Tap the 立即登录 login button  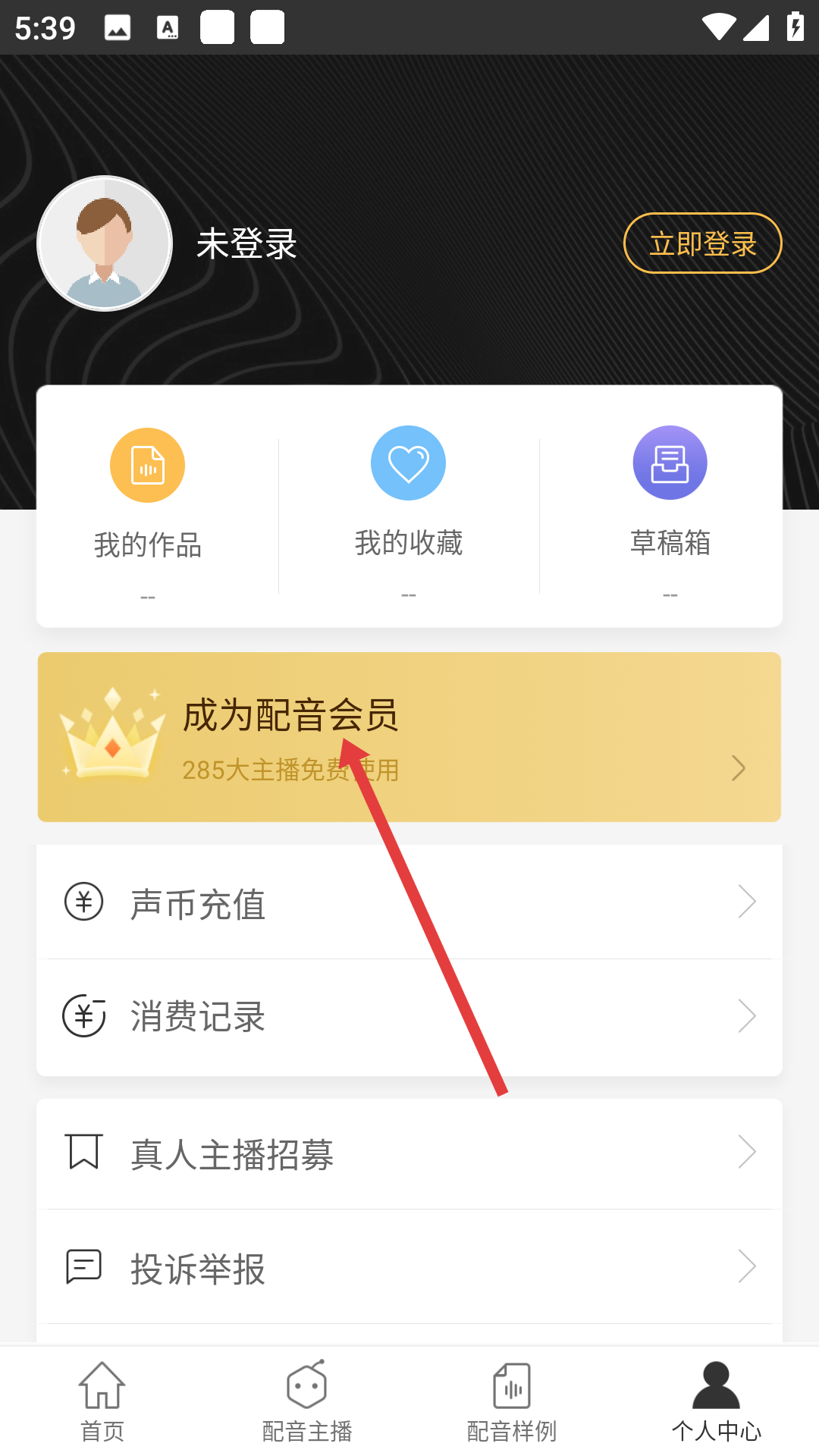click(702, 243)
